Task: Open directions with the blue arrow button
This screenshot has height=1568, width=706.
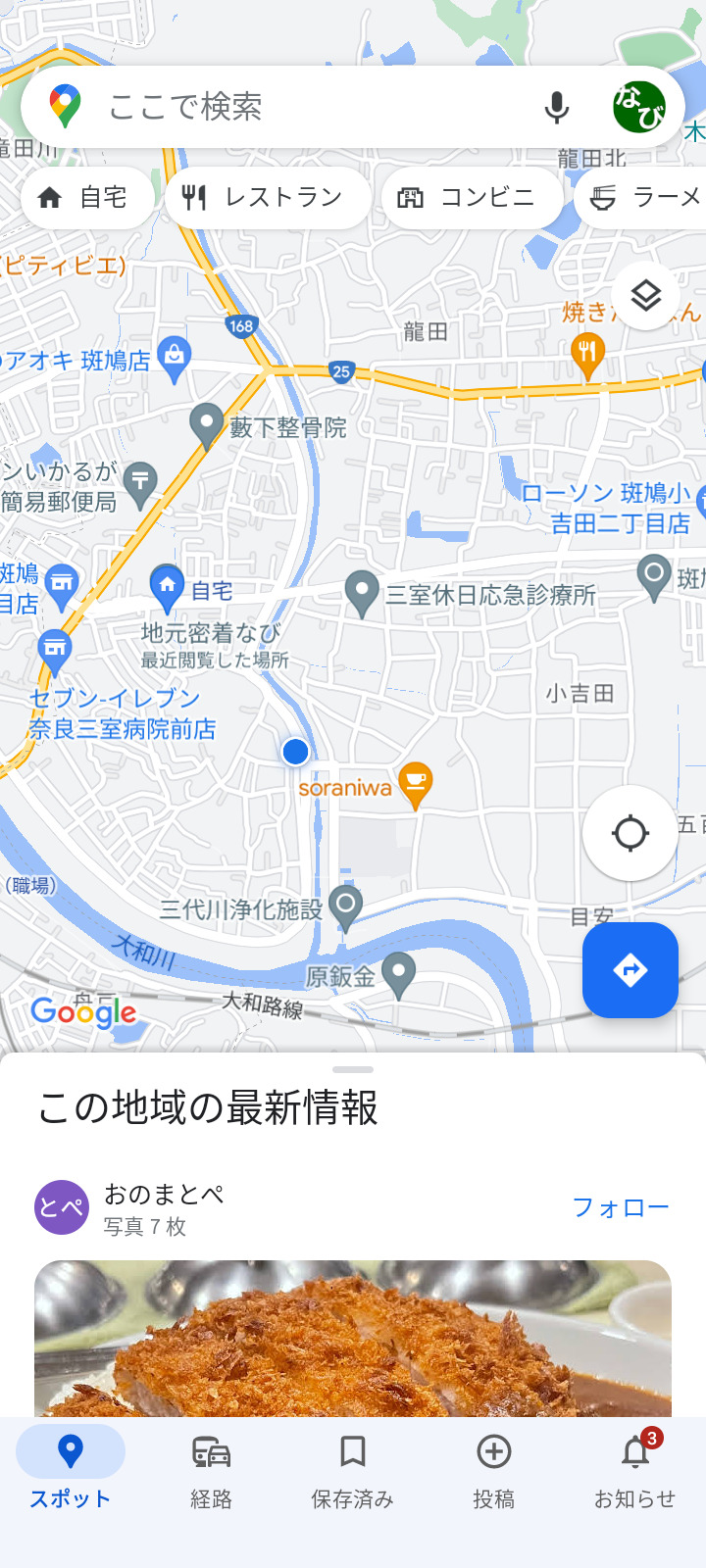Action: [x=630, y=970]
